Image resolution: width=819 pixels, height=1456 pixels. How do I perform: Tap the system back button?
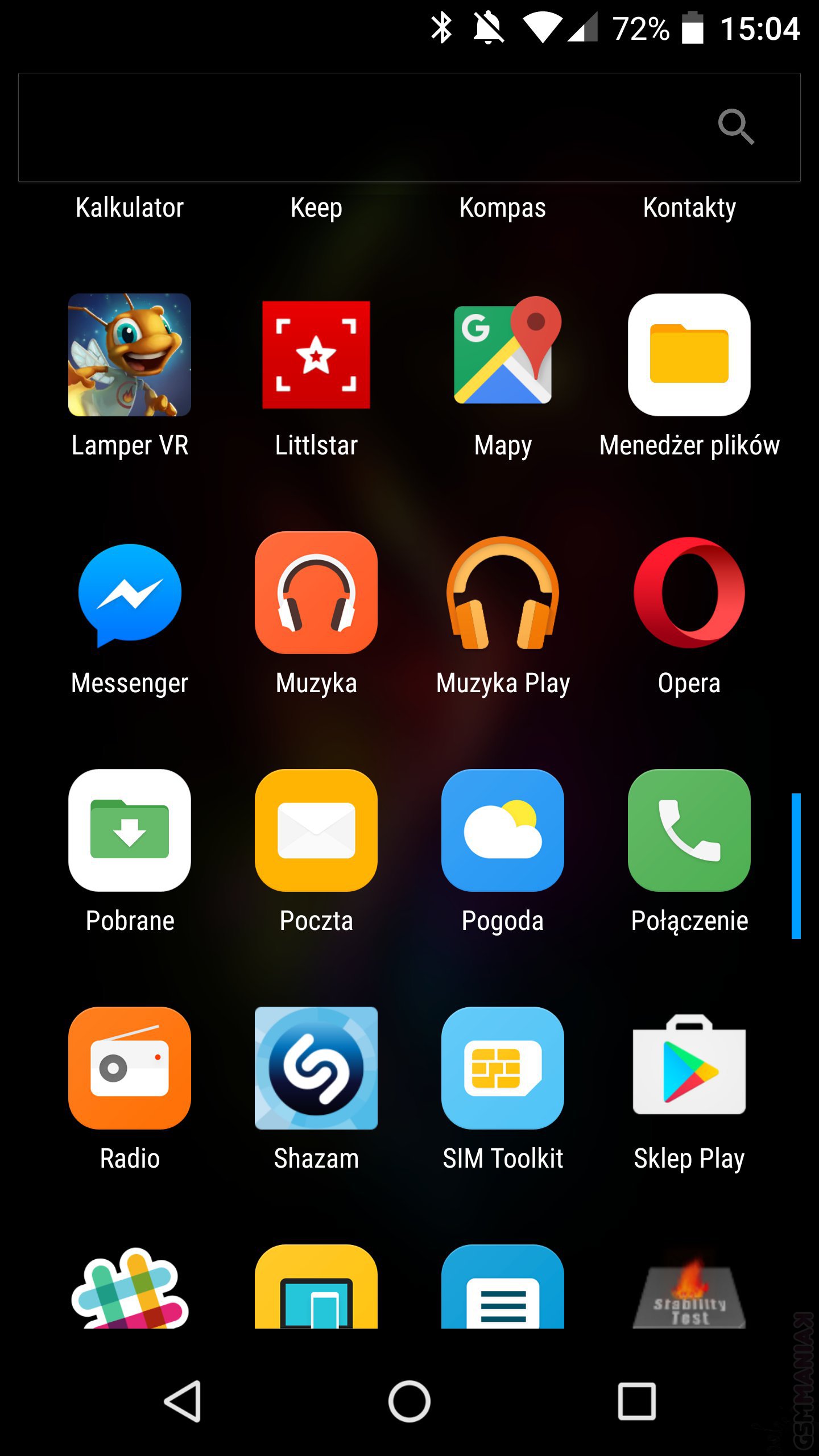(x=183, y=1401)
